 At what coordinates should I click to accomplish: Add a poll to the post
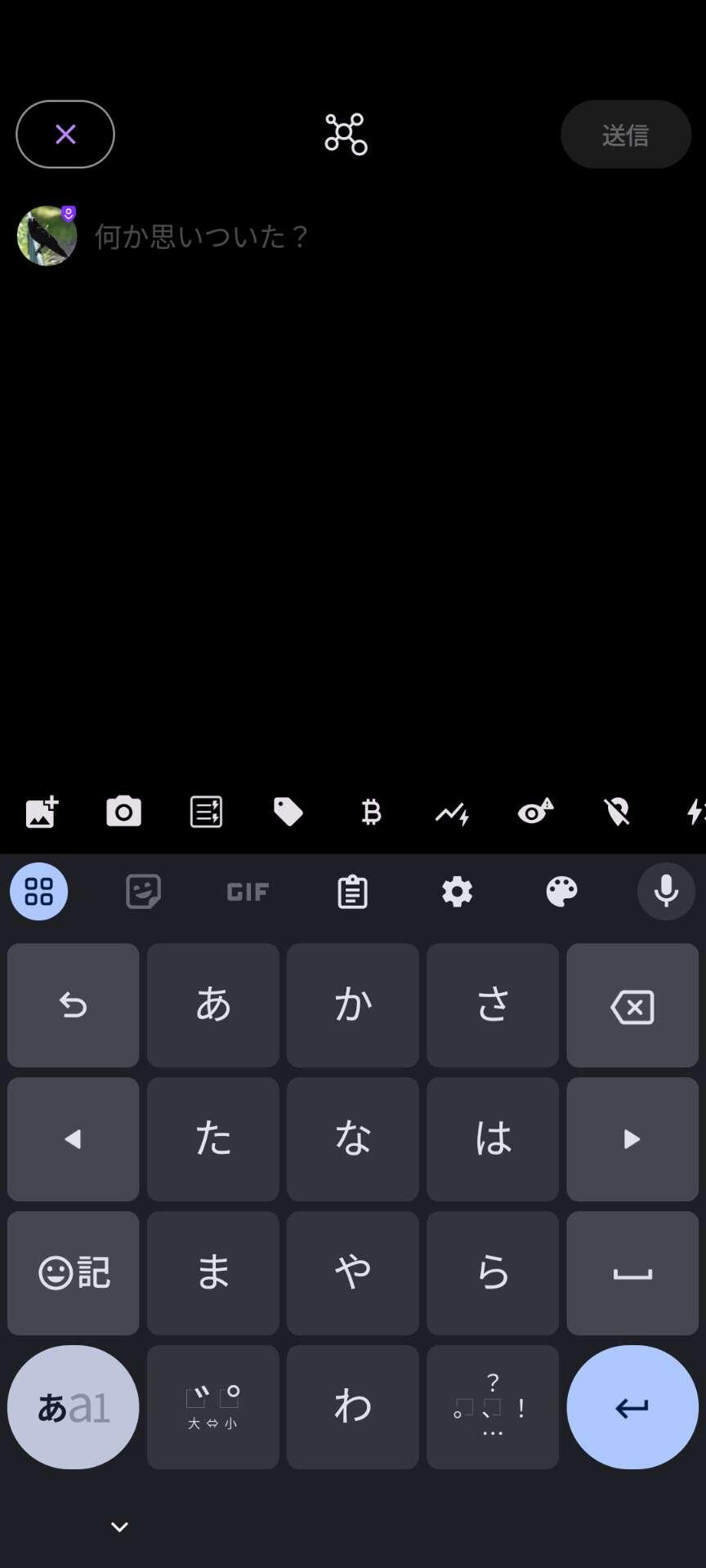point(206,812)
